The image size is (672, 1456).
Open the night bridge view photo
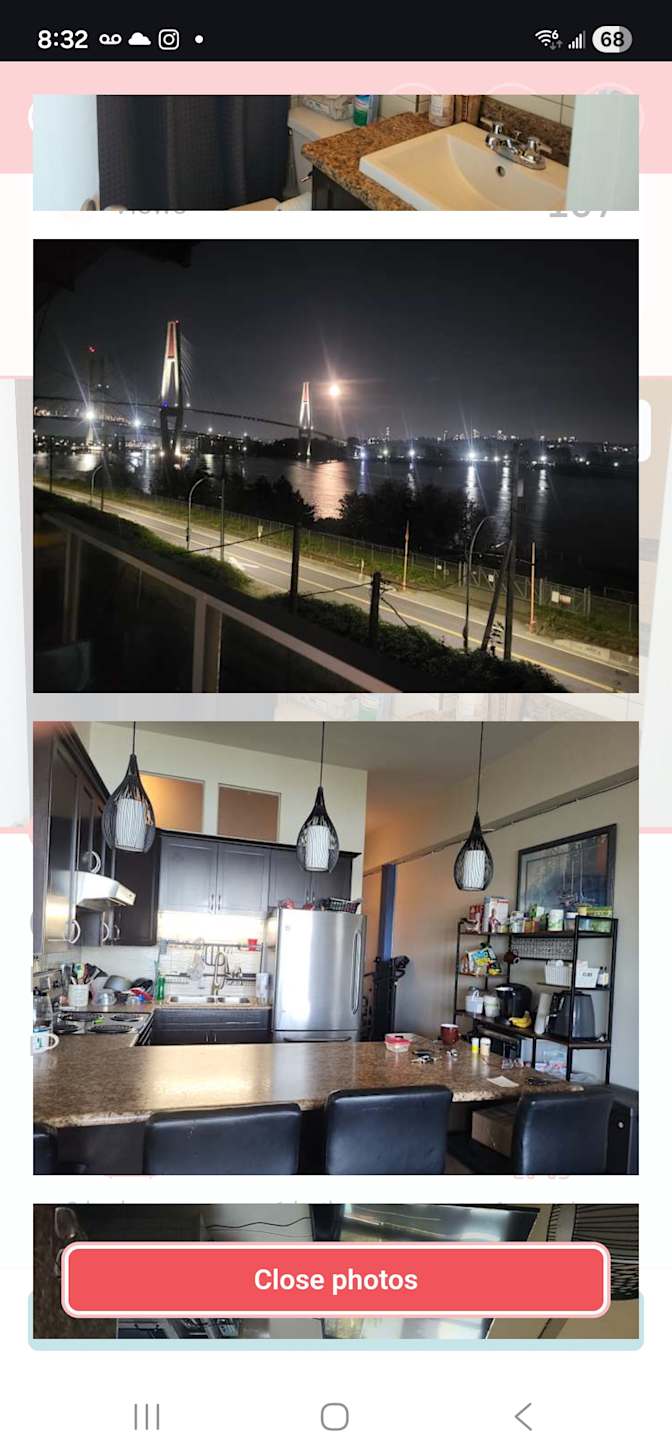(x=336, y=465)
